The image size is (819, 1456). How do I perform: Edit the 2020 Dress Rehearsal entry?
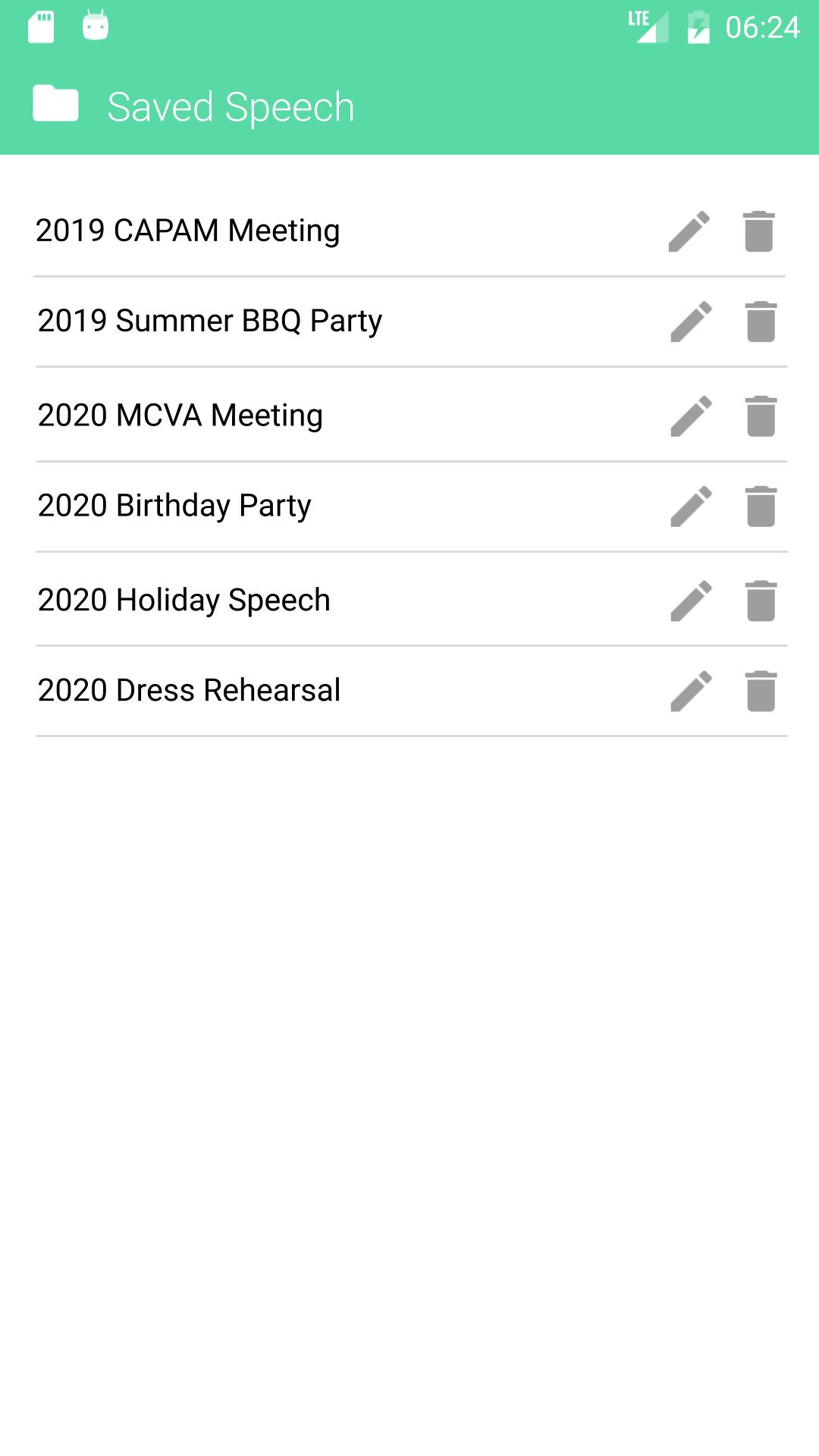click(x=692, y=691)
